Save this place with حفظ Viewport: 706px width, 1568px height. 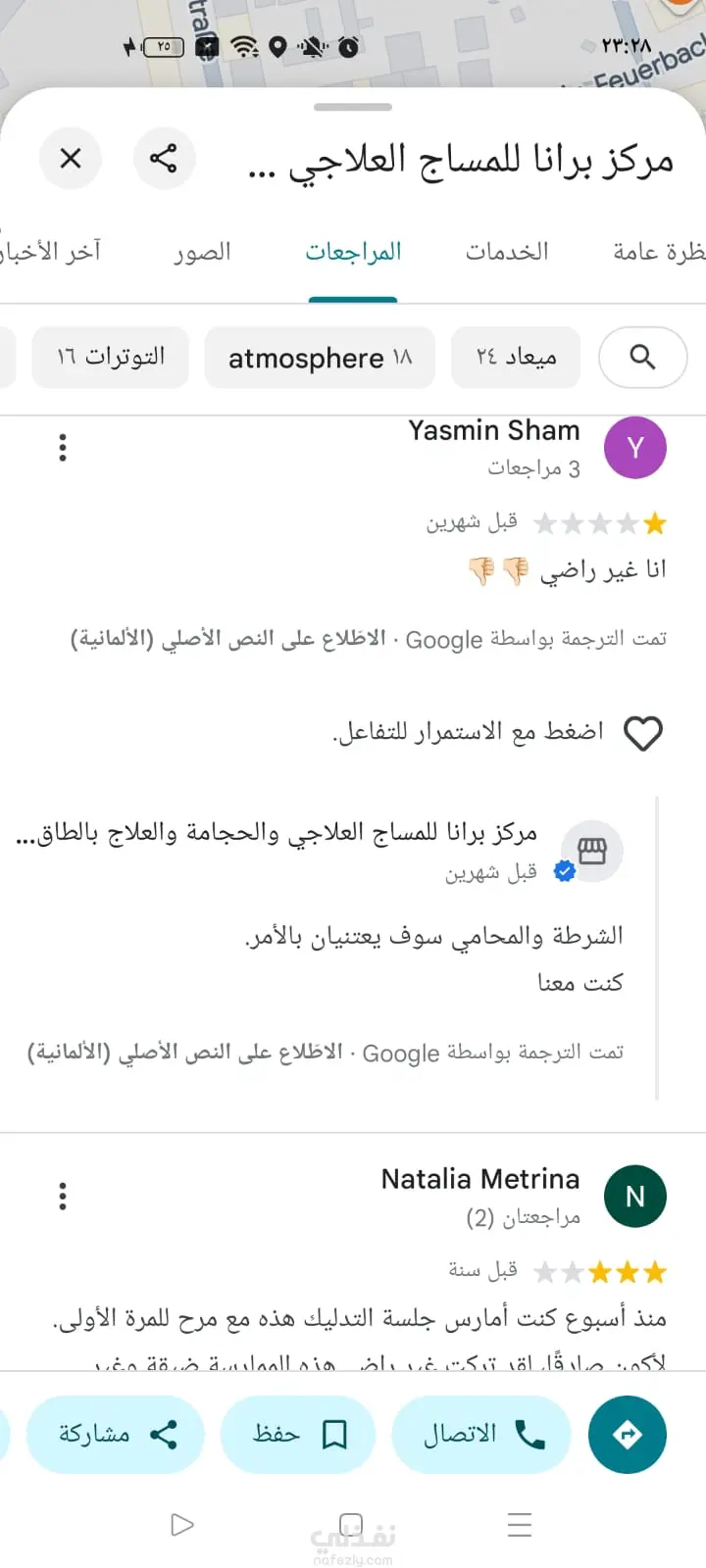click(298, 1435)
